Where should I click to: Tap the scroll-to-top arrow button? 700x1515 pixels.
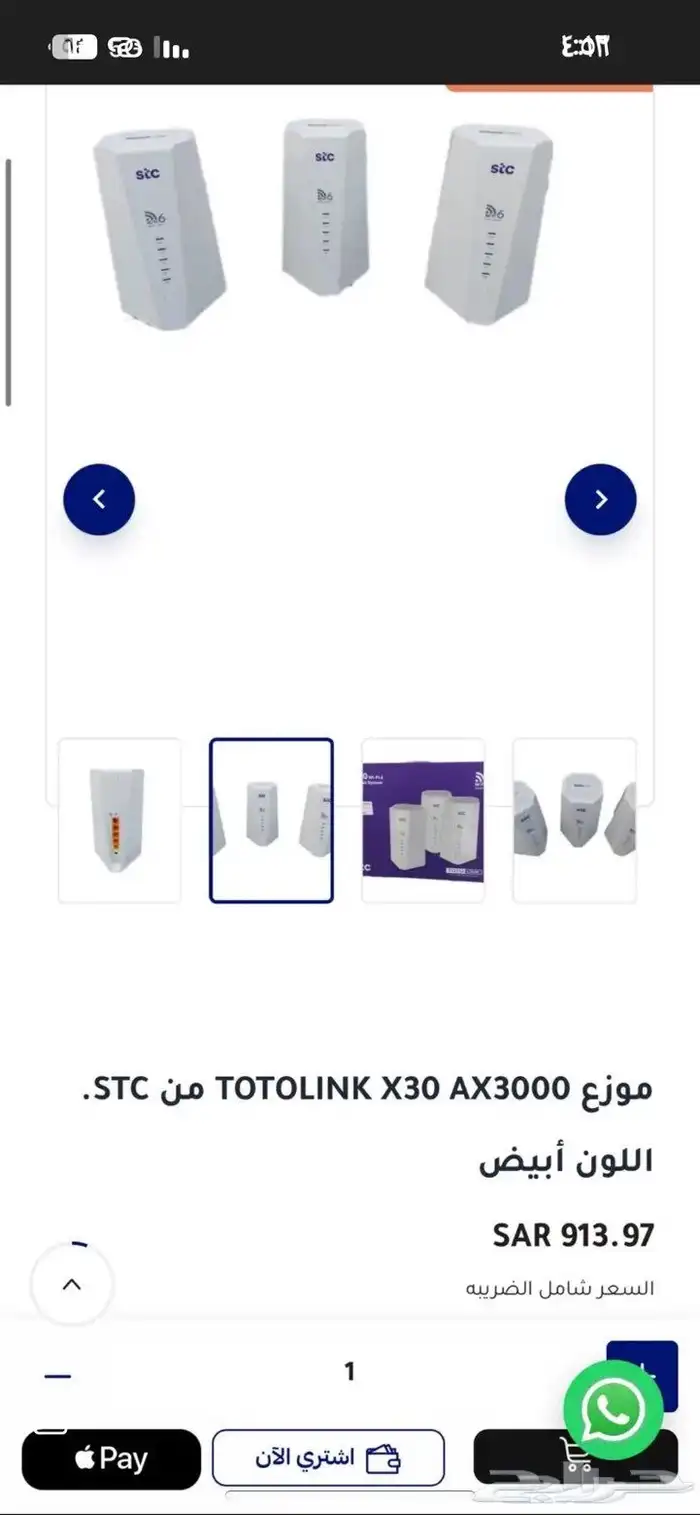(x=72, y=1285)
